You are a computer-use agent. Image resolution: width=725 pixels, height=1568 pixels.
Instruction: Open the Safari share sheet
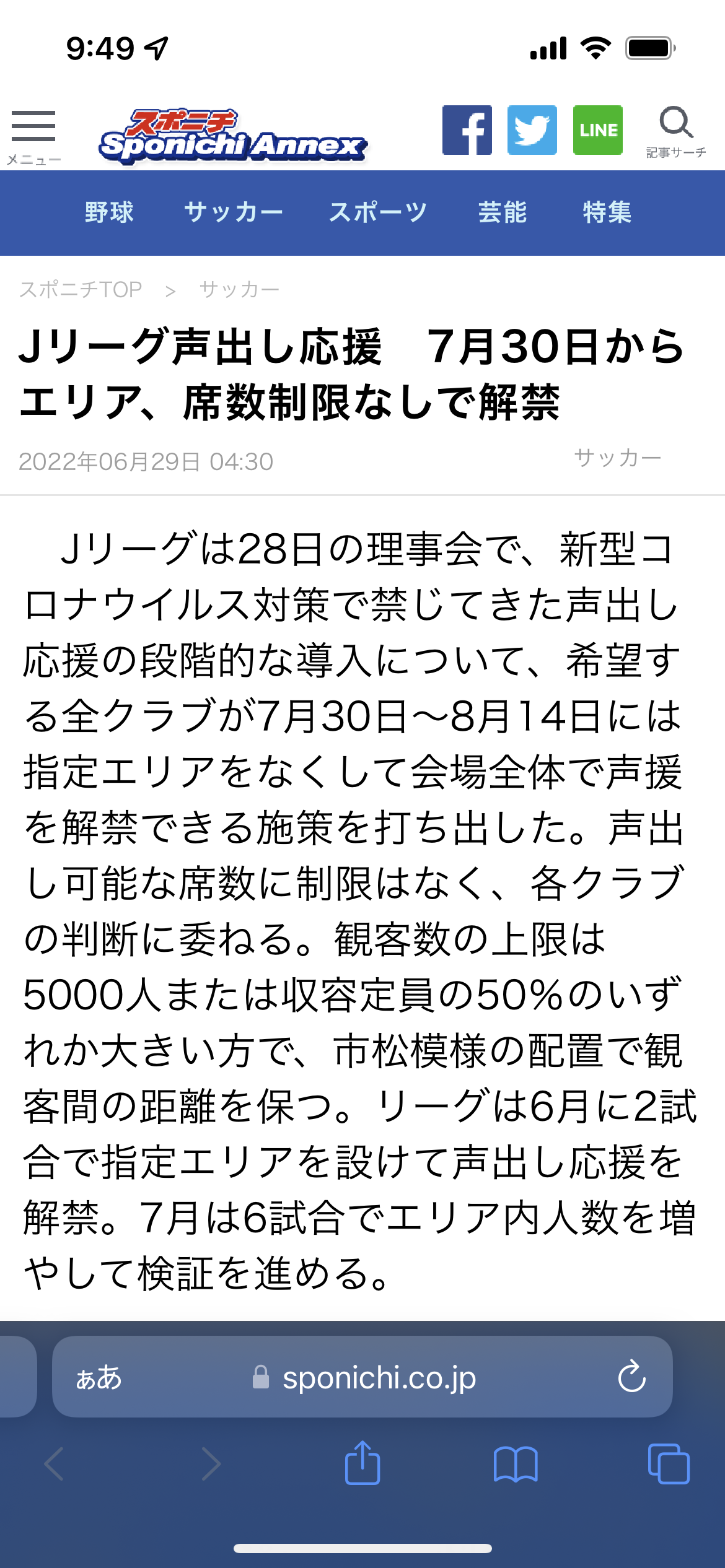point(362,1464)
